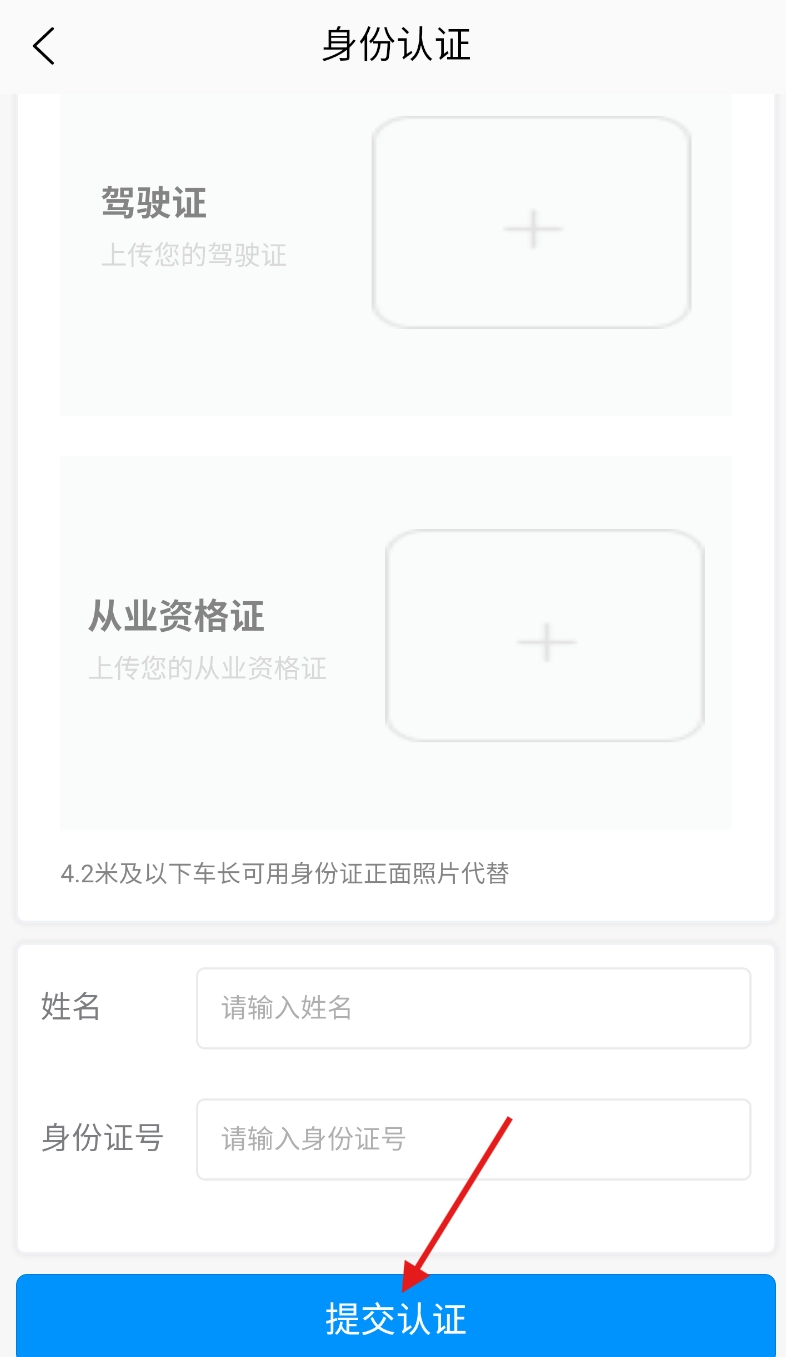Focus the 姓名 input field
The image size is (786, 1357).
[x=473, y=1008]
